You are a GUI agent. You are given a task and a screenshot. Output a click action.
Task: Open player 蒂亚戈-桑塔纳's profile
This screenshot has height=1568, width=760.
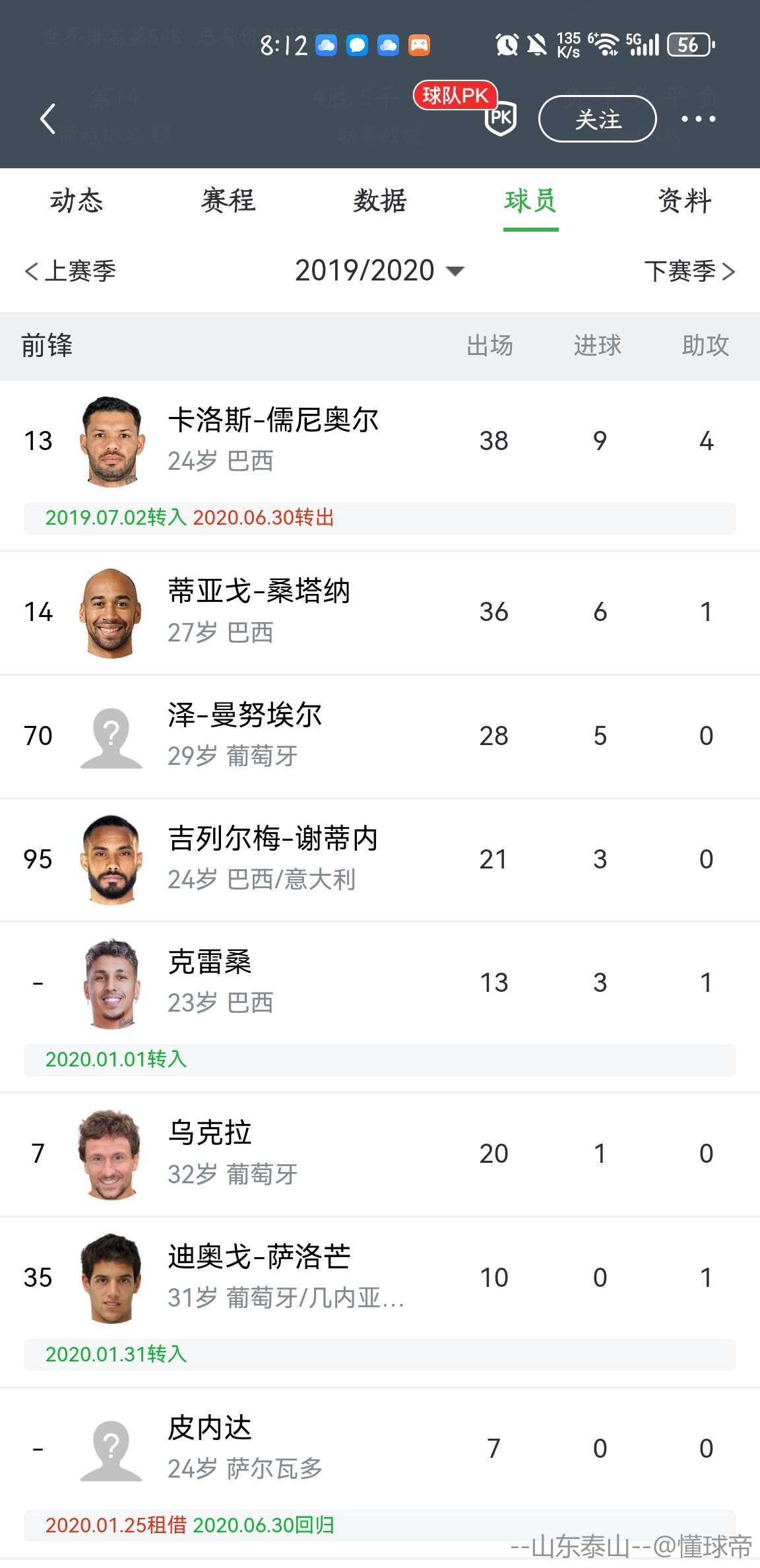pos(259,611)
